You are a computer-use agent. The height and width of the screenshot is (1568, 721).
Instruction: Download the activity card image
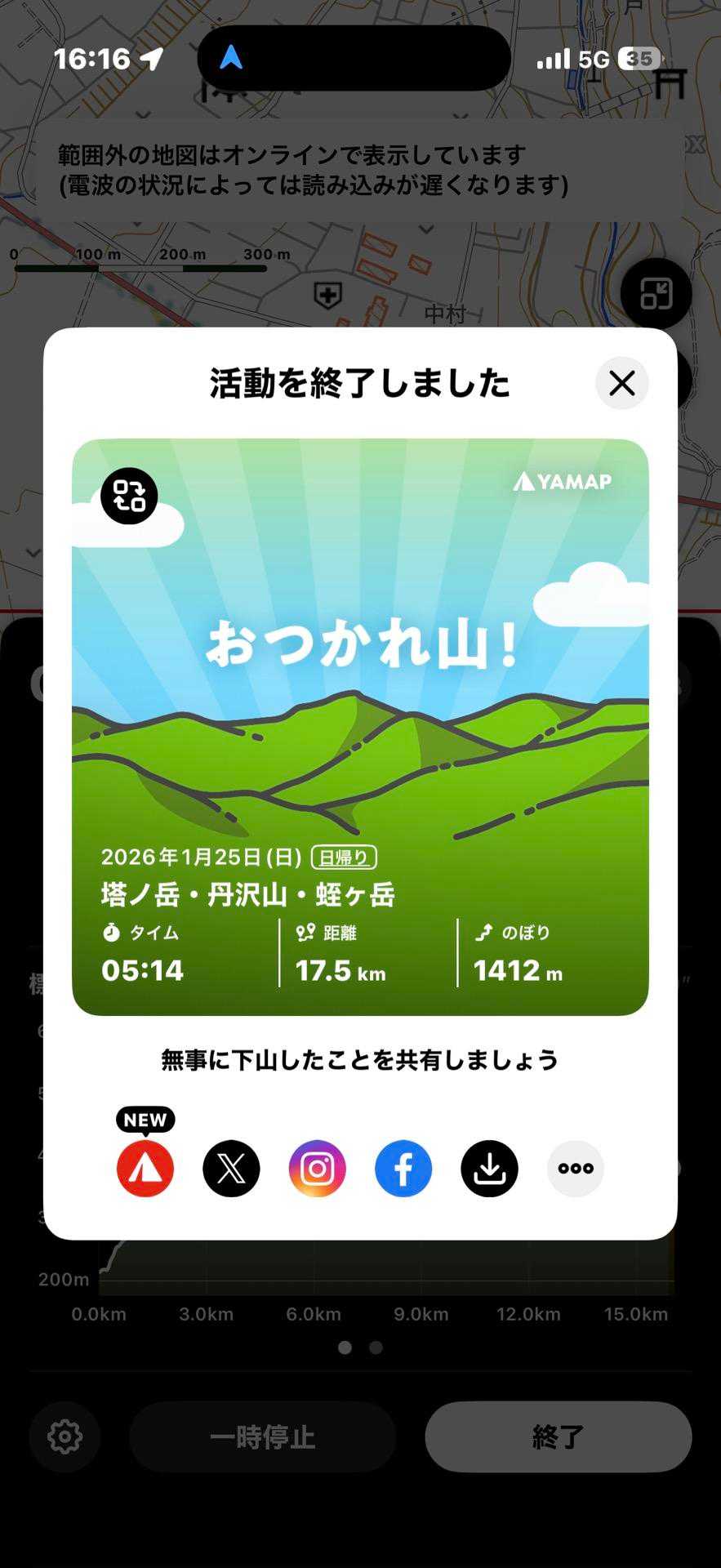click(x=489, y=1169)
